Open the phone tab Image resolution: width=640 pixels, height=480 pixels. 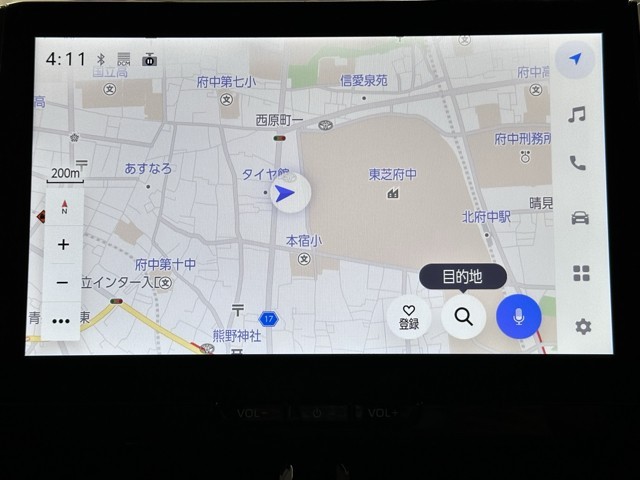point(578,163)
